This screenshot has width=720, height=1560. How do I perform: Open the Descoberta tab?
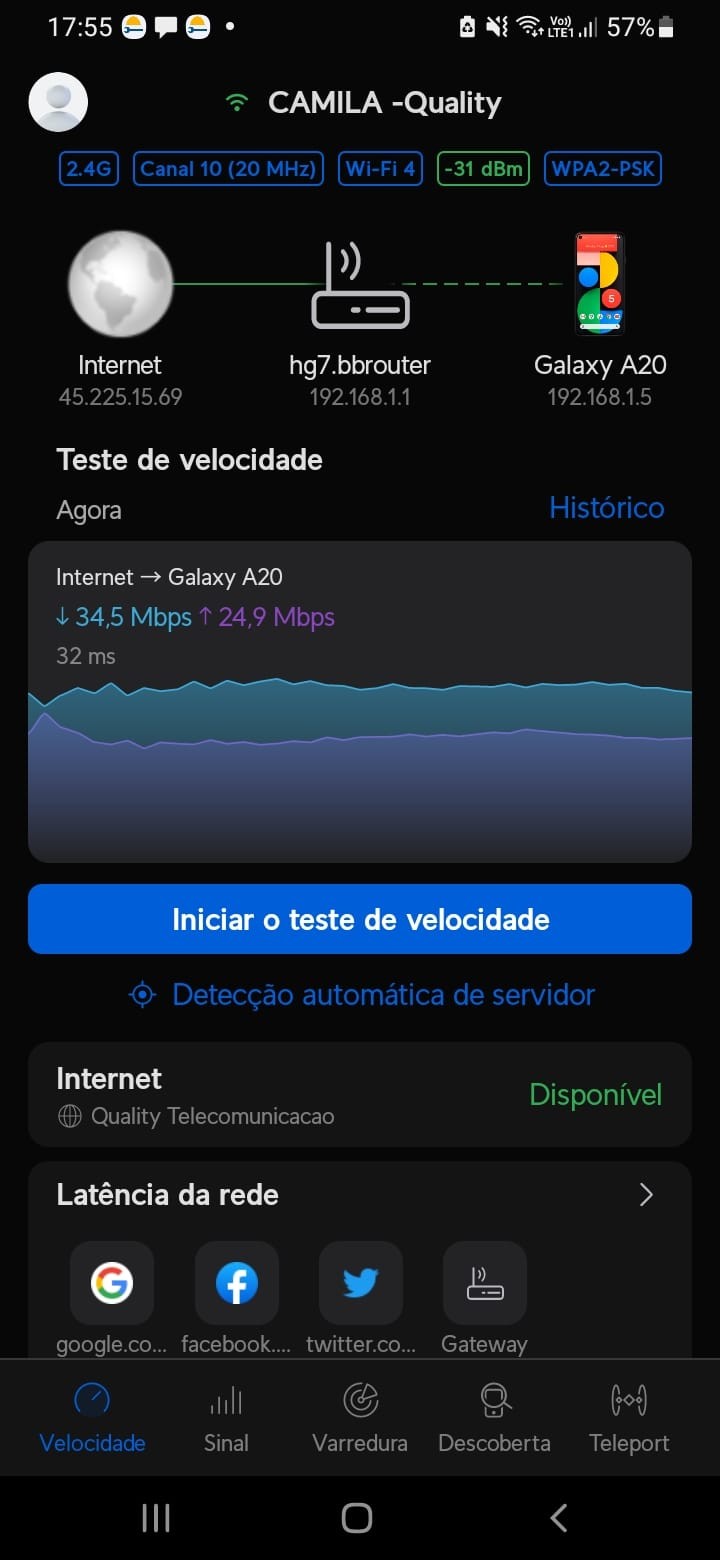(x=494, y=1416)
